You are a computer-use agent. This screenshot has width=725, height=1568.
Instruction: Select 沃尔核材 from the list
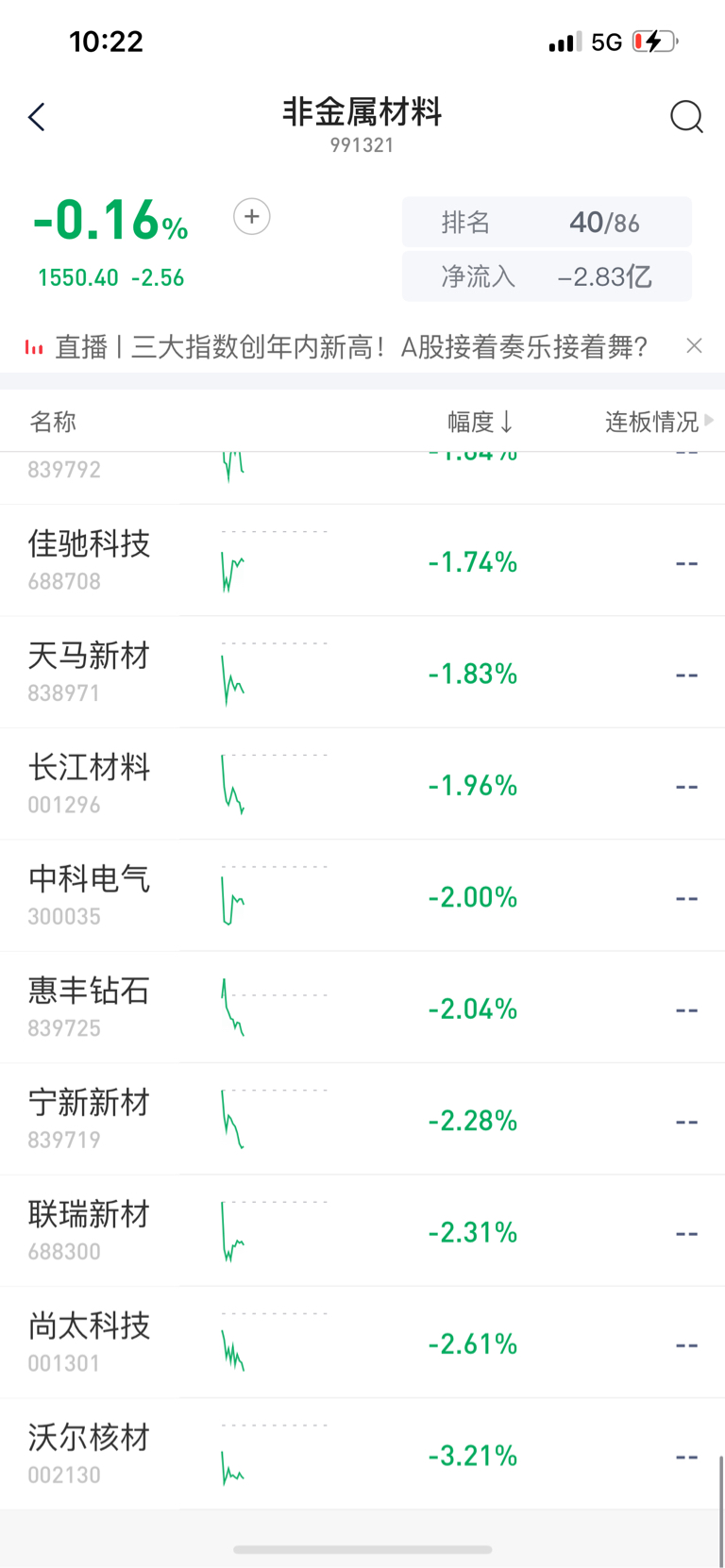click(362, 1455)
